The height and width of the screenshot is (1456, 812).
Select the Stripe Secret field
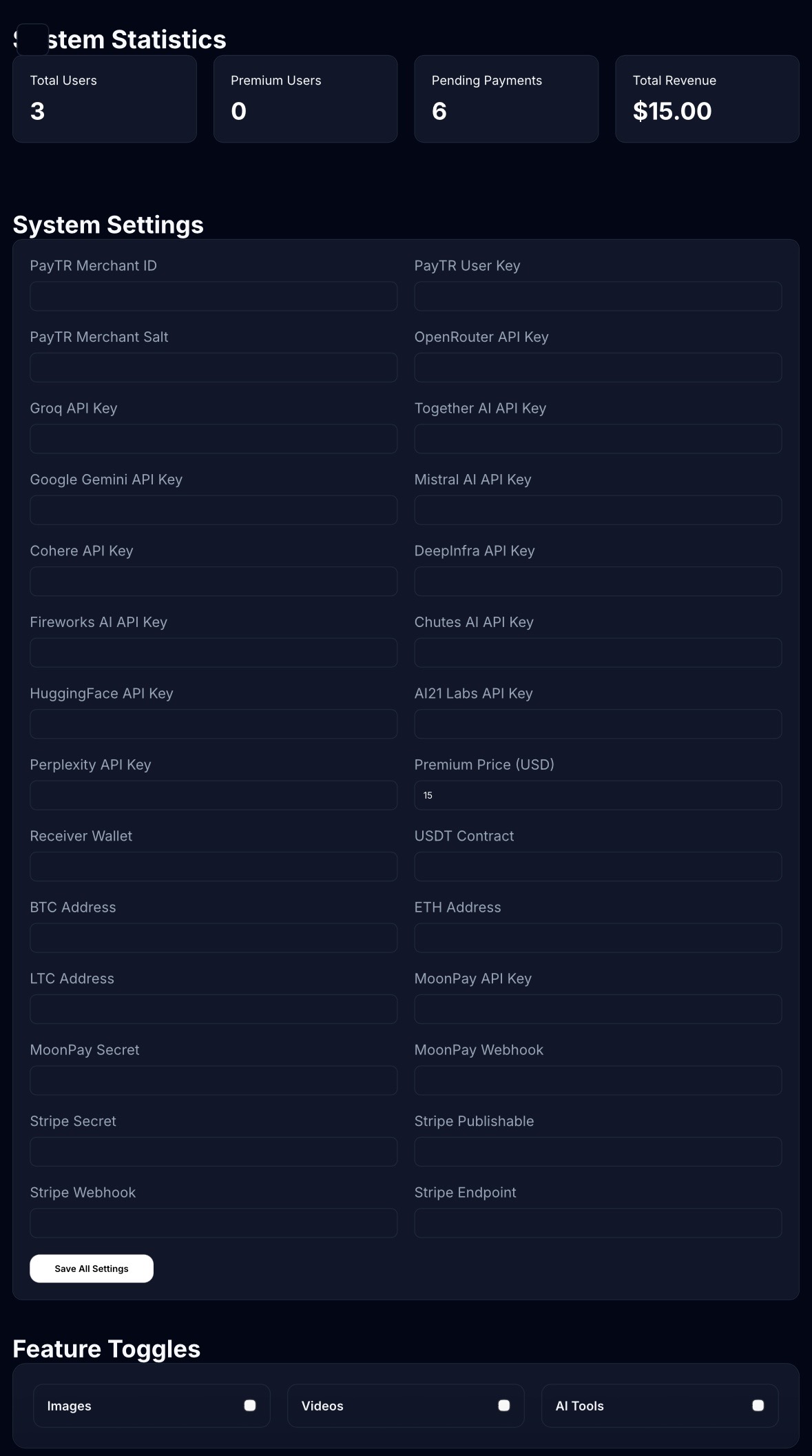214,1151
